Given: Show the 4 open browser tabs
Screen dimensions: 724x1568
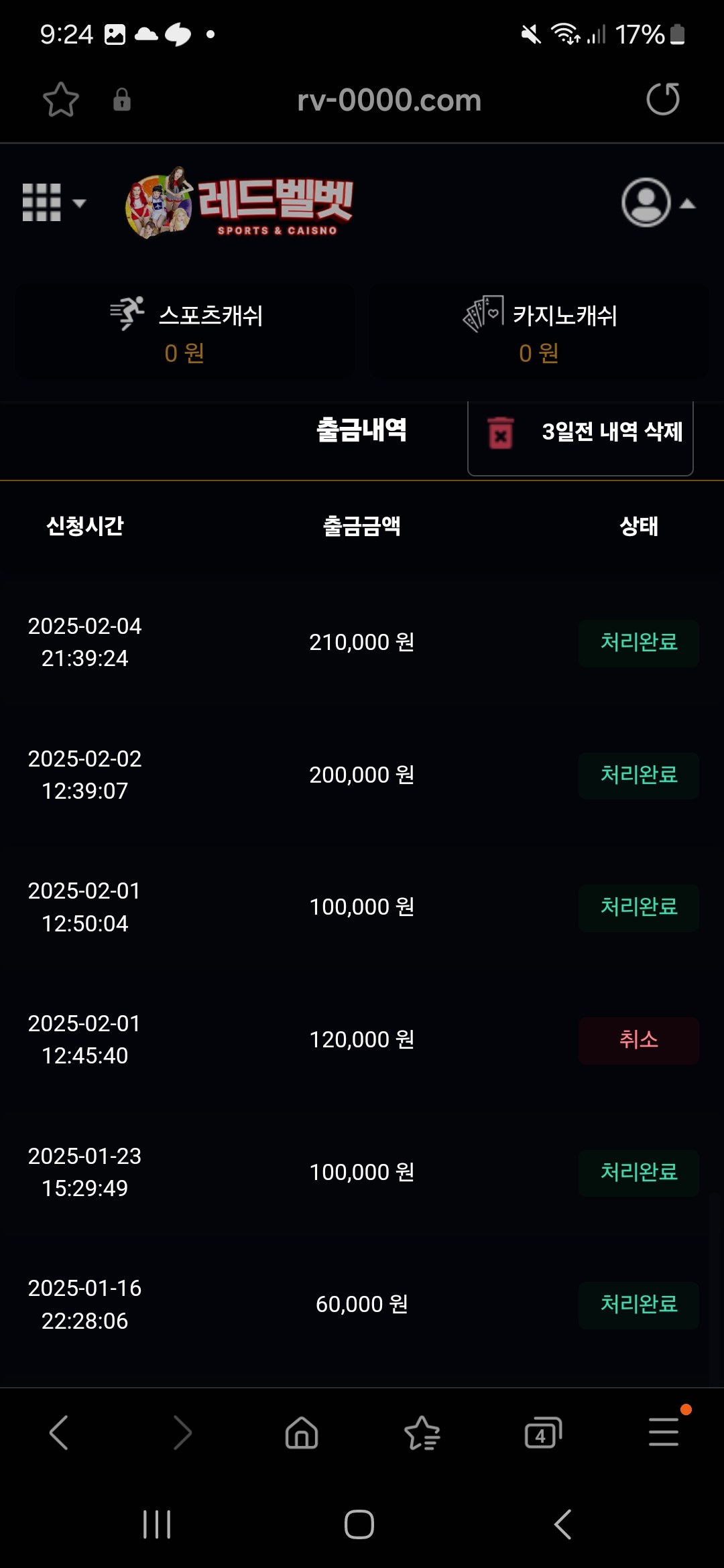Looking at the screenshot, I should coord(542,1433).
